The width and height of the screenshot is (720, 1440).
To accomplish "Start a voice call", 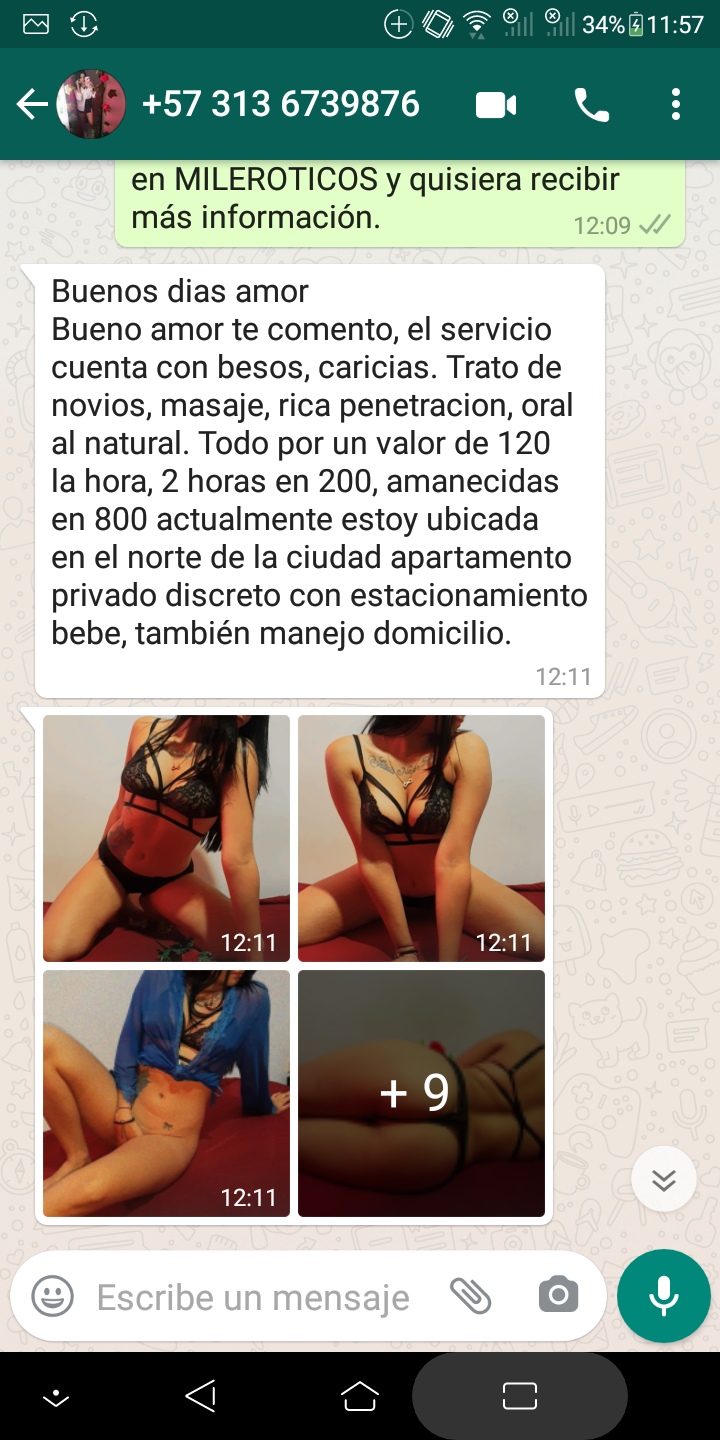I will (x=591, y=104).
